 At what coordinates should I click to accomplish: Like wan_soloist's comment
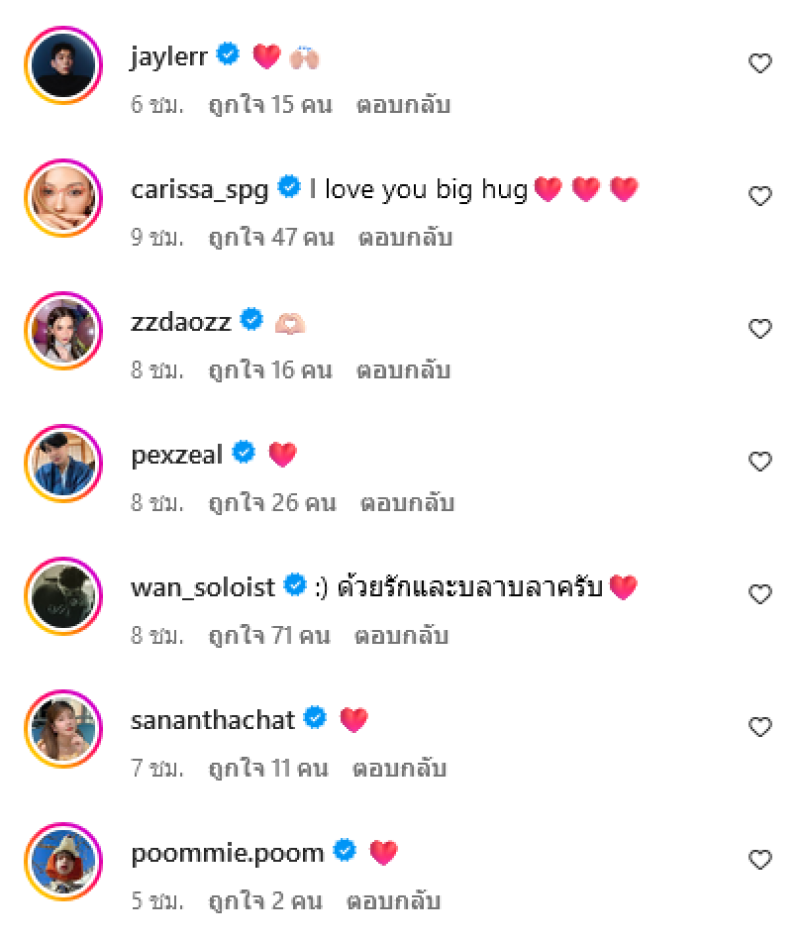(760, 595)
